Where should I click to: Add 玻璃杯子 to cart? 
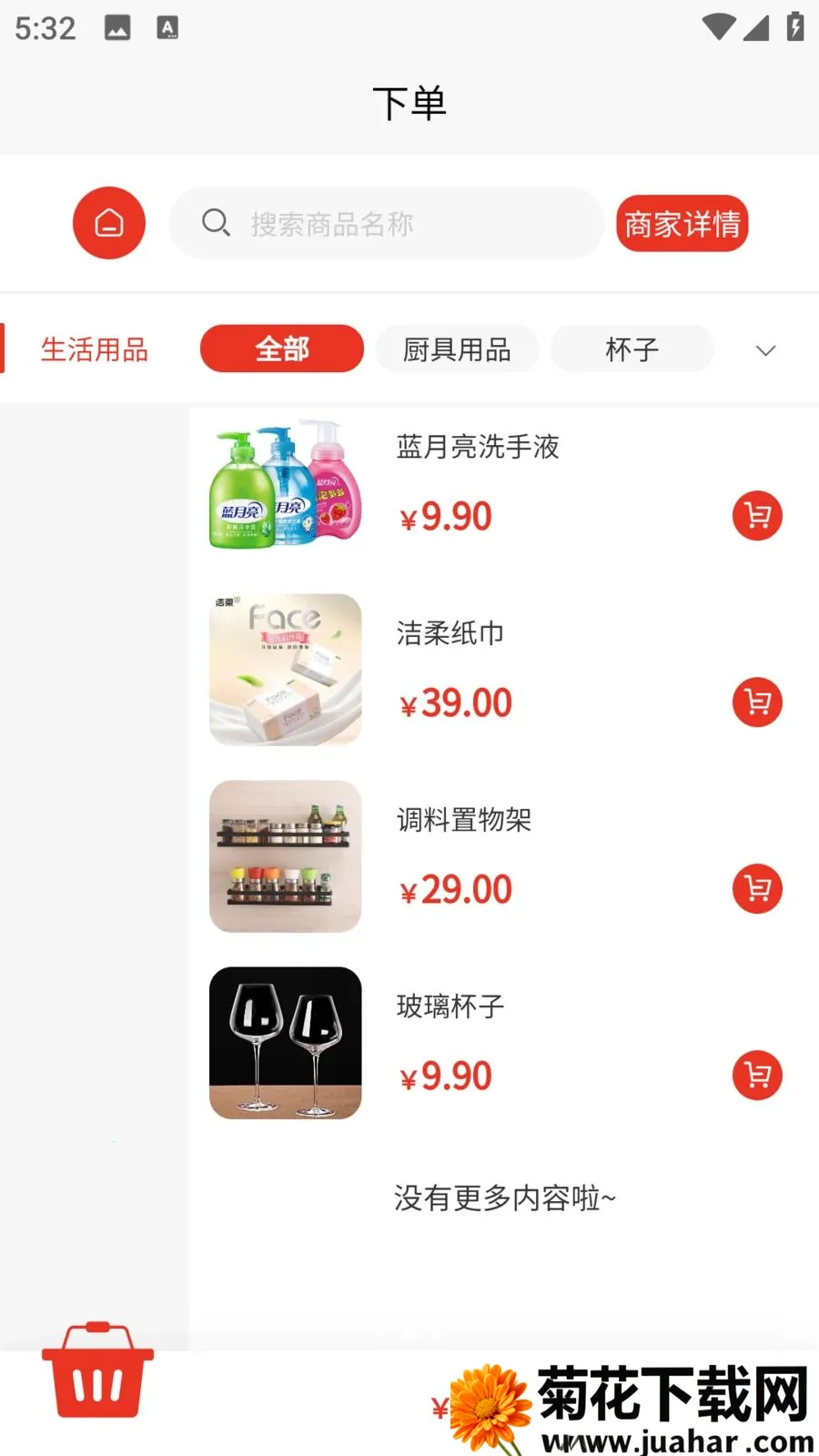[757, 1076]
